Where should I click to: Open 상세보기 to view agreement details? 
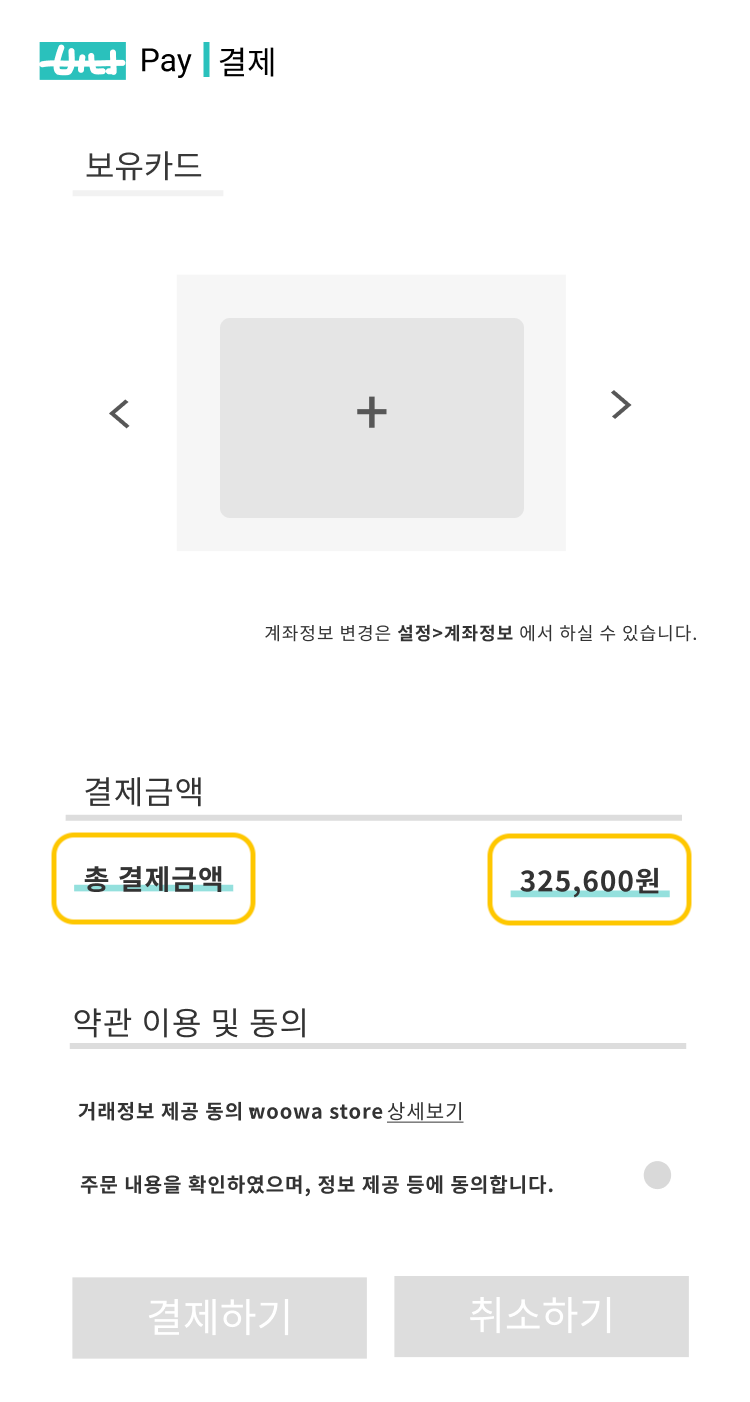point(421,1111)
